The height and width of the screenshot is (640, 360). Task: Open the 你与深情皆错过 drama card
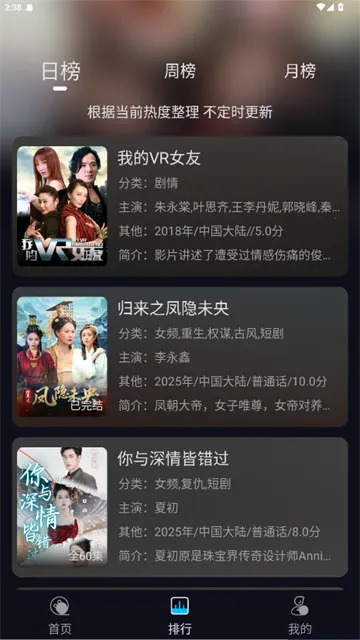pyautogui.click(x=180, y=507)
